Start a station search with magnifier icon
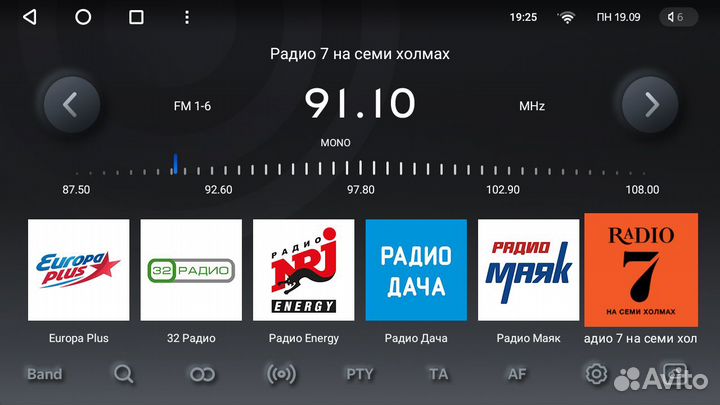 point(123,374)
